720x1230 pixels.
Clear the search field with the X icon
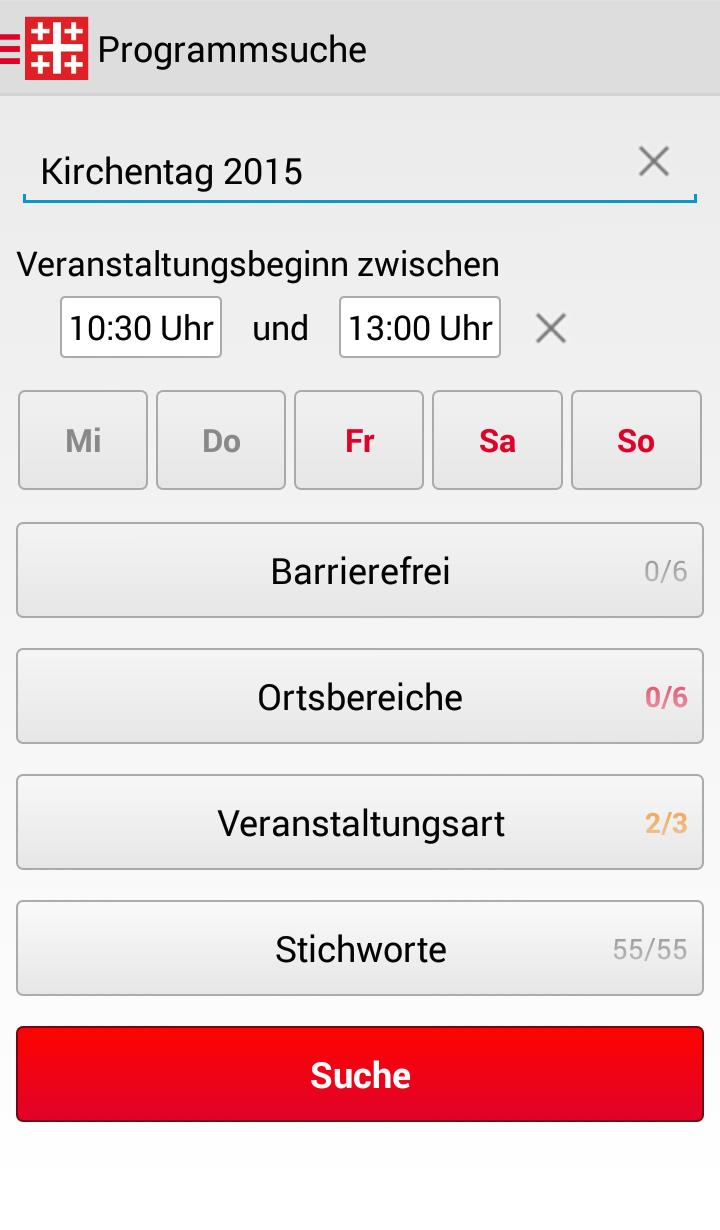[x=654, y=161]
